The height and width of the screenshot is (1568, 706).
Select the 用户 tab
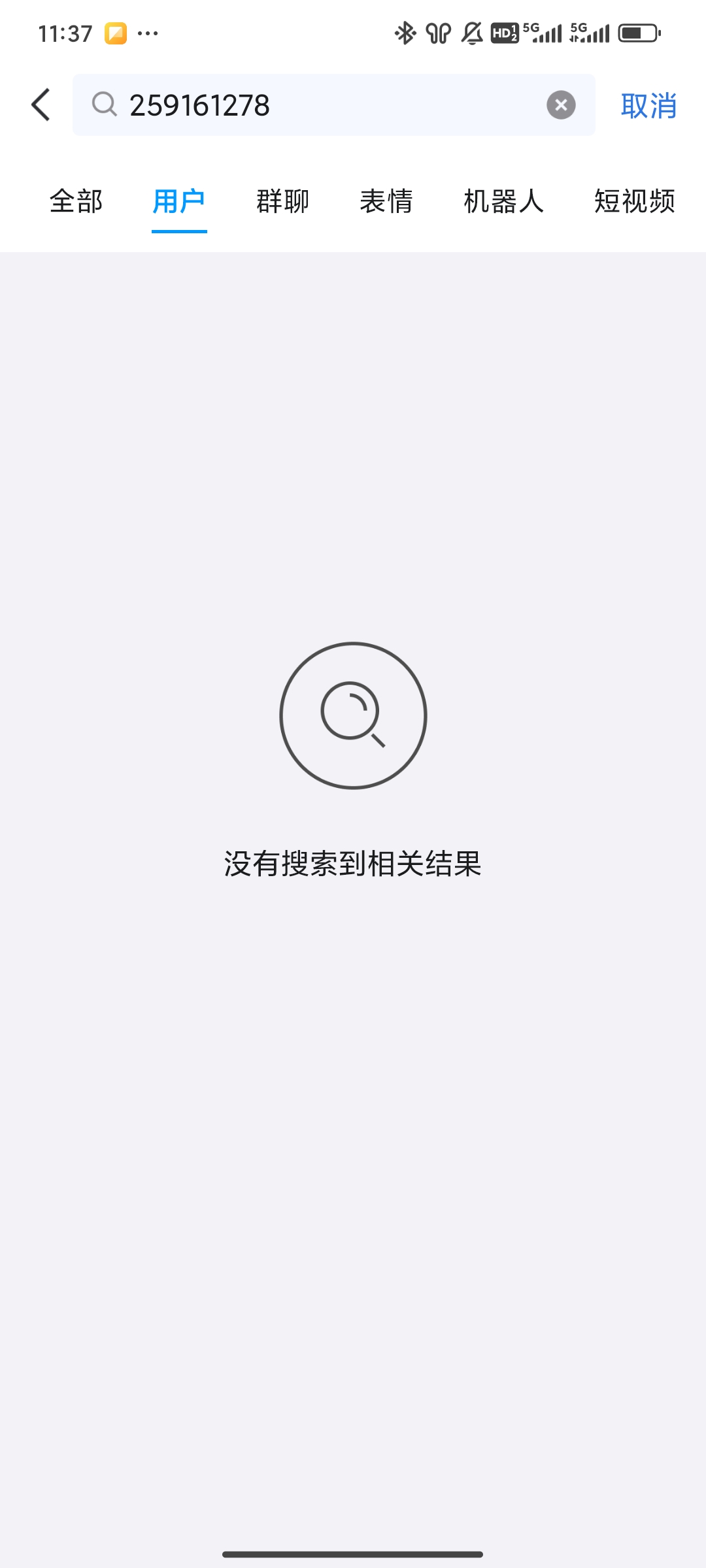coord(179,201)
